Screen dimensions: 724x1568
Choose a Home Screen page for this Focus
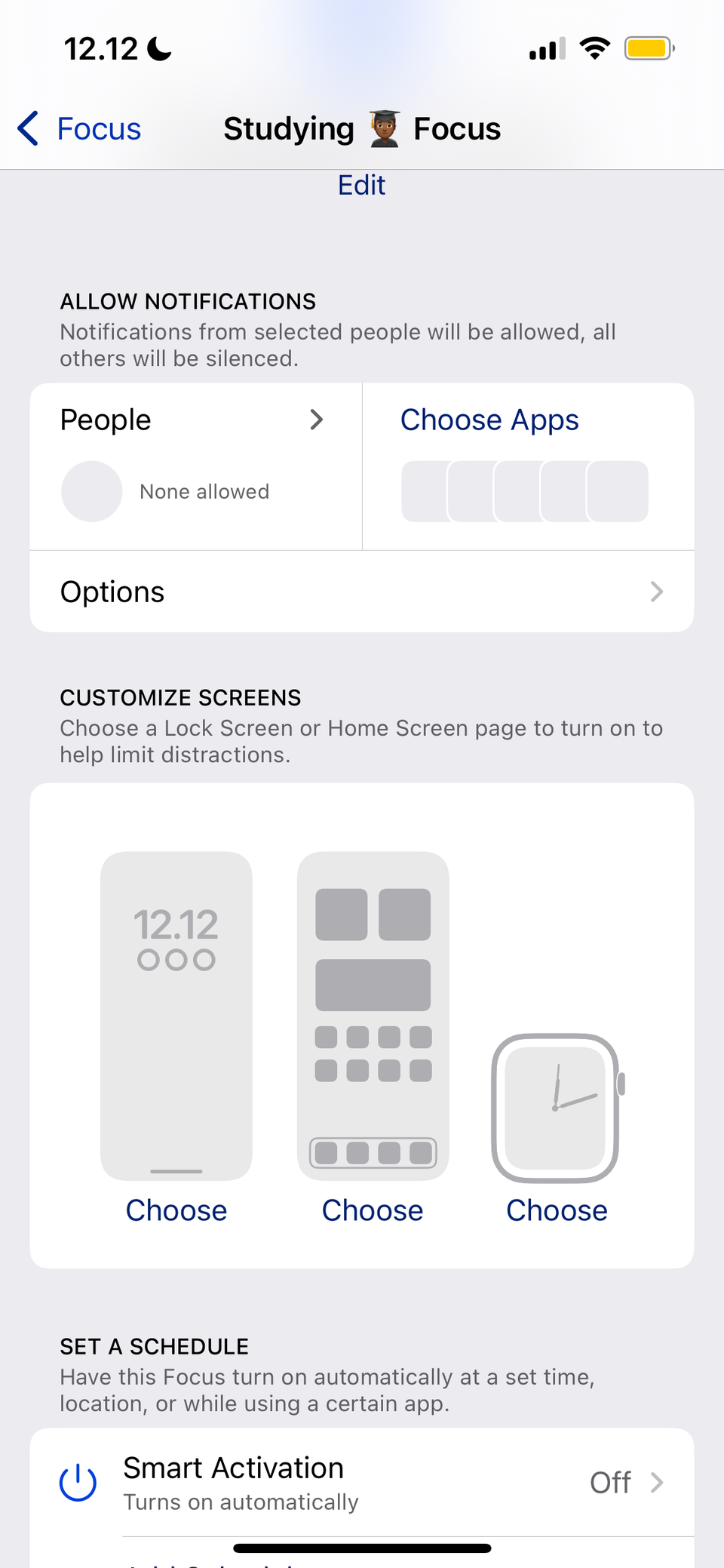pos(373,1210)
